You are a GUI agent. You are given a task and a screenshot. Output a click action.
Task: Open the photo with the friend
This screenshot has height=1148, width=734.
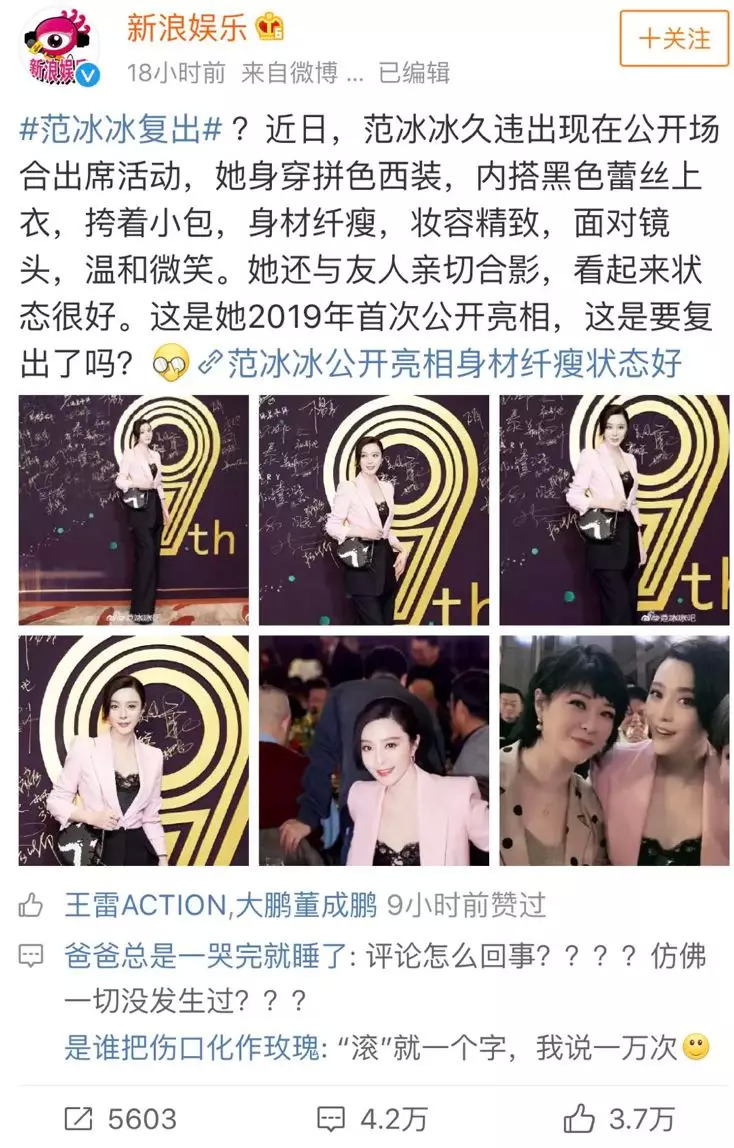pyautogui.click(x=614, y=750)
